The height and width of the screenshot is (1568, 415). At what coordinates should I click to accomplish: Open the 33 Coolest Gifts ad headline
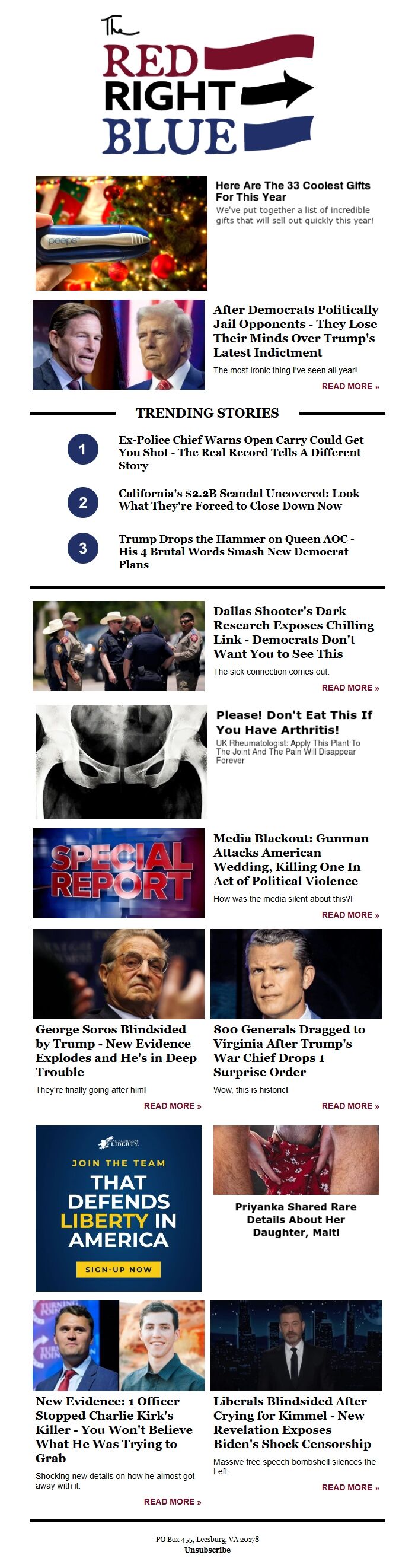point(292,191)
